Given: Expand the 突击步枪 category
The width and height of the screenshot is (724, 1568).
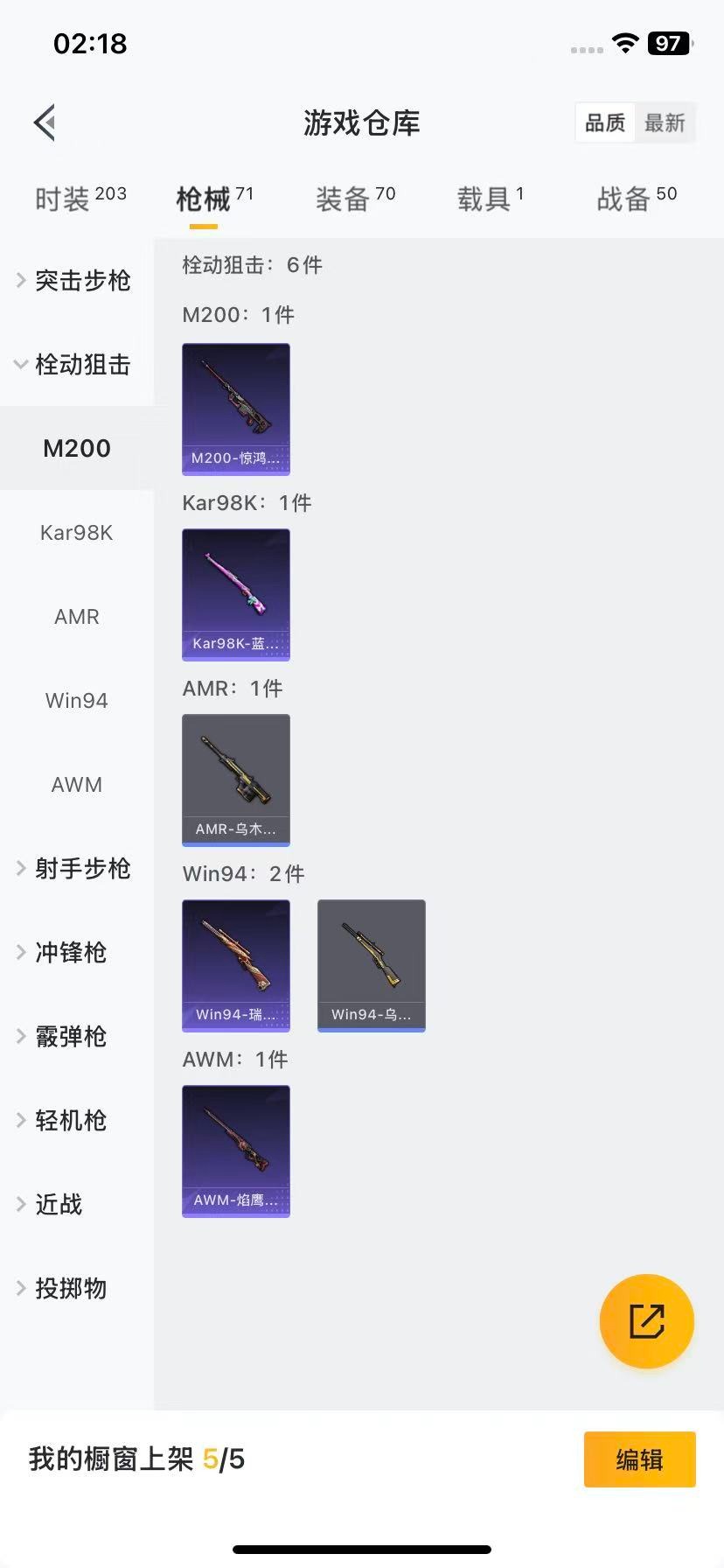Looking at the screenshot, I should click(x=81, y=281).
